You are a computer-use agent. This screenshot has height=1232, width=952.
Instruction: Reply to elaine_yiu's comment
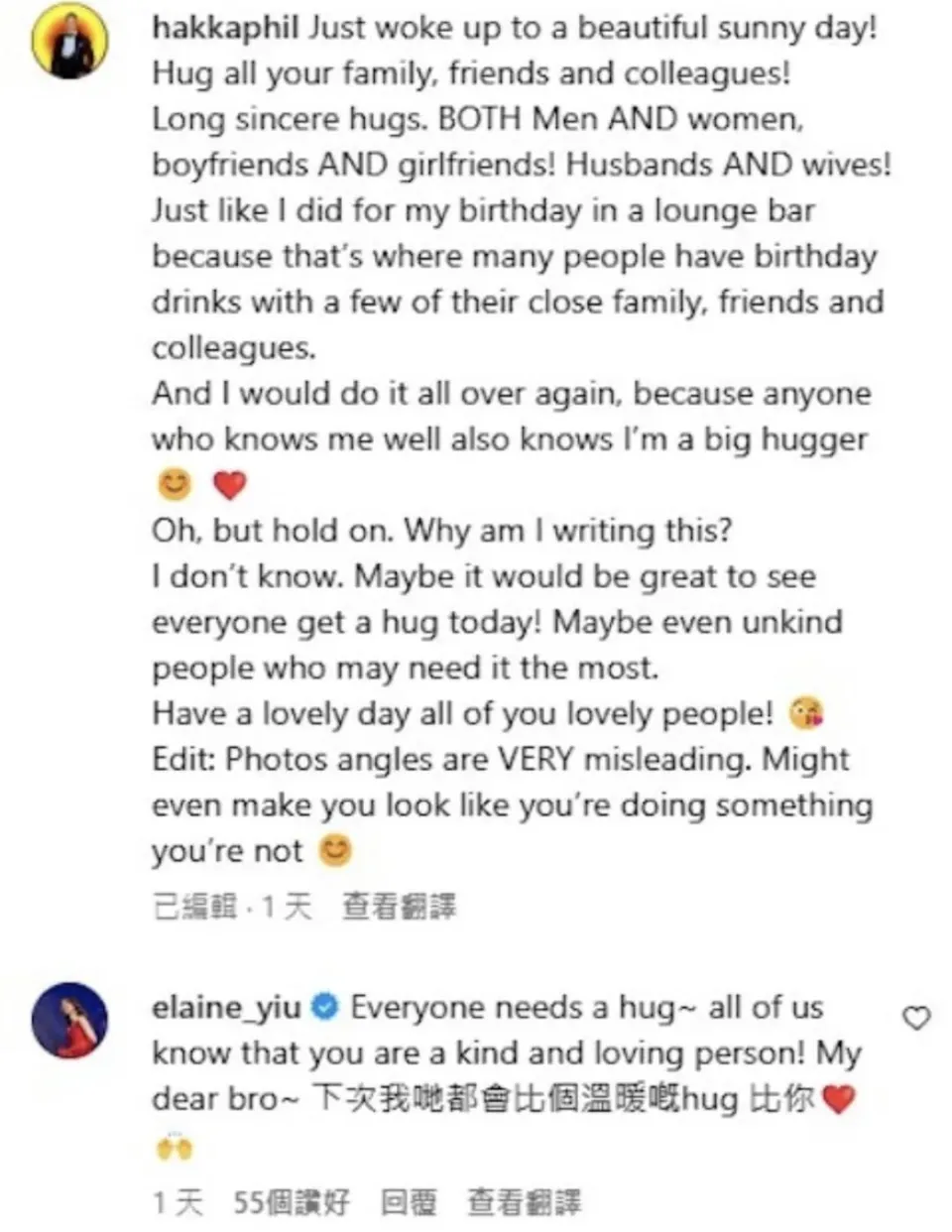(409, 1202)
